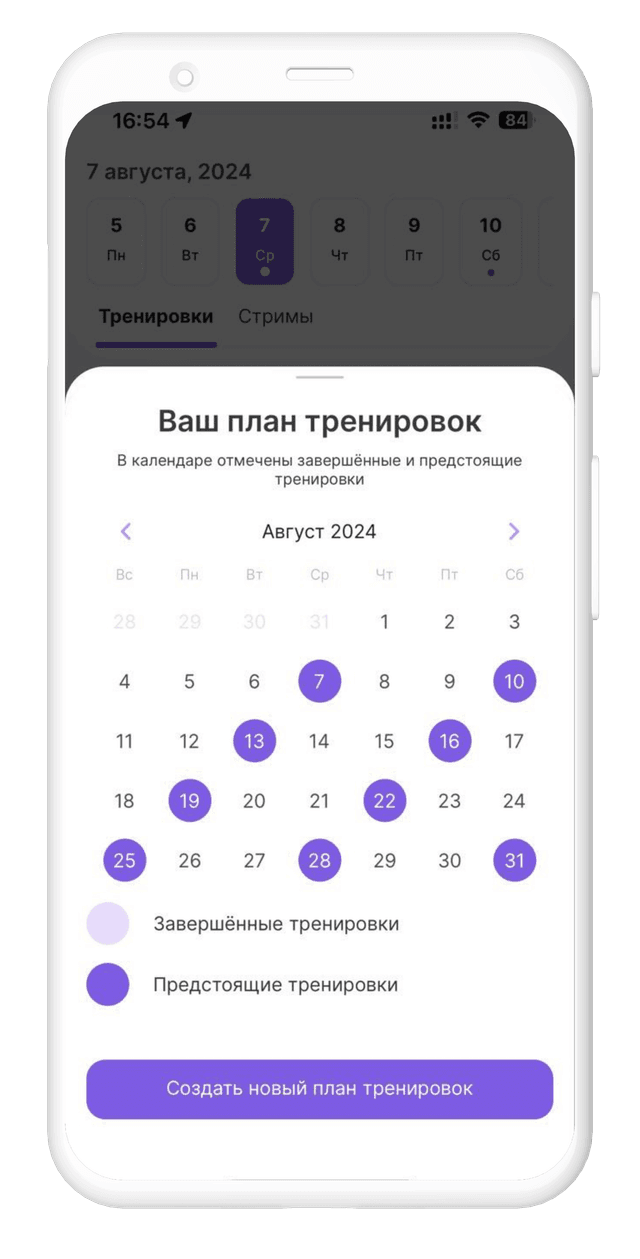Select August 7 in the calendar
Image resolution: width=640 pixels, height=1259 pixels.
click(319, 682)
